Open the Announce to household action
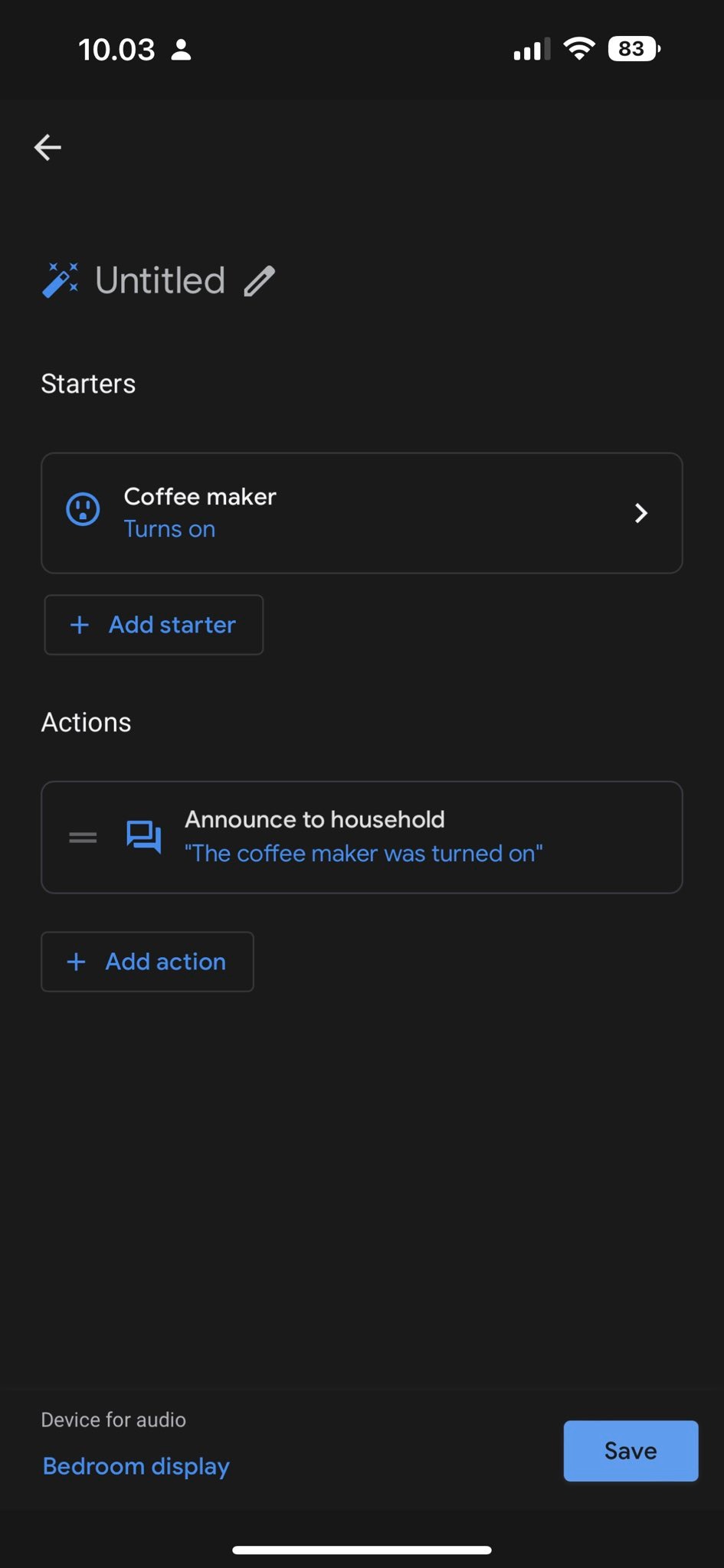The width and height of the screenshot is (724, 1568). tap(362, 837)
